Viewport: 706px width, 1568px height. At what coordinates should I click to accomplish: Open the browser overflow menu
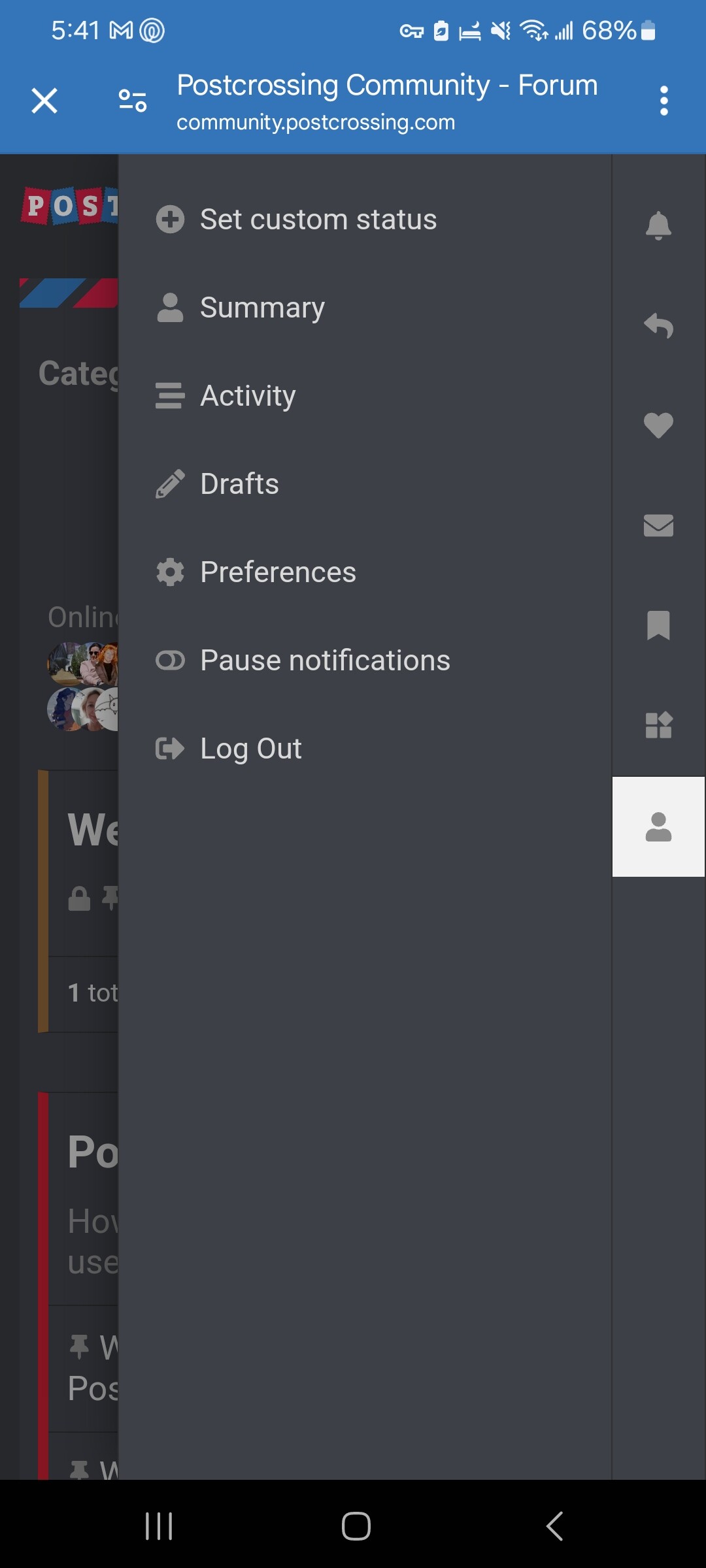click(664, 101)
